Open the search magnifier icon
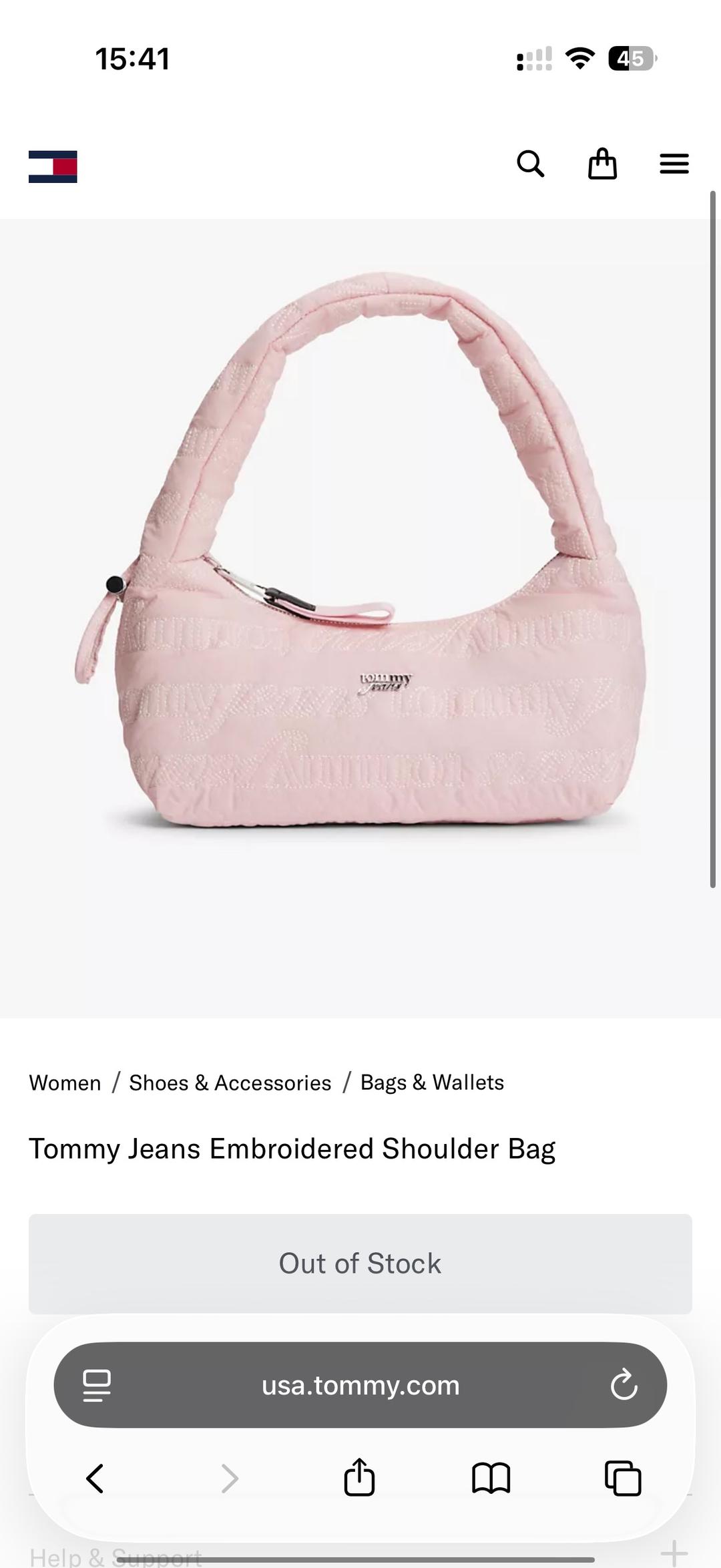 point(531,164)
